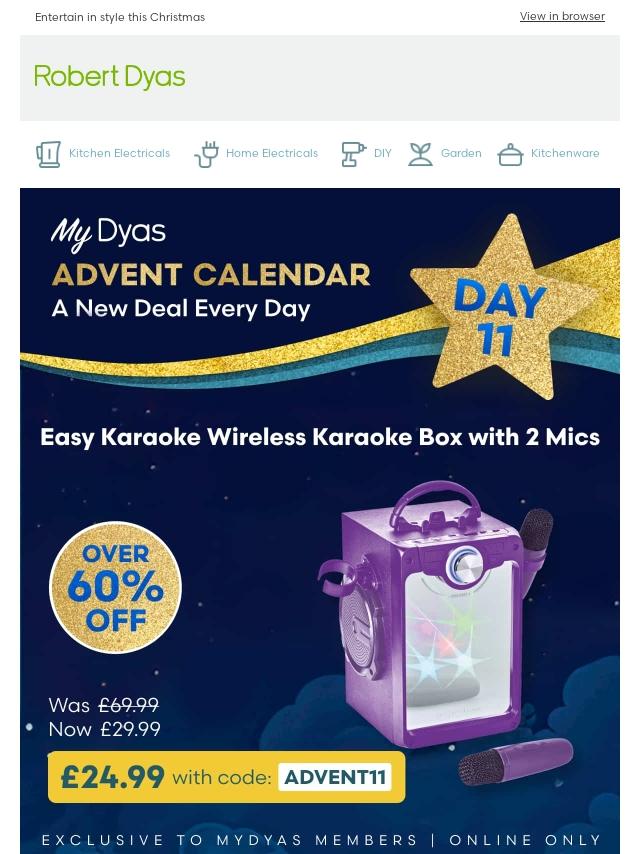Screen dimensions: 640x854
Task: Go to Kitchen Electricals category
Action: click(x=103, y=154)
